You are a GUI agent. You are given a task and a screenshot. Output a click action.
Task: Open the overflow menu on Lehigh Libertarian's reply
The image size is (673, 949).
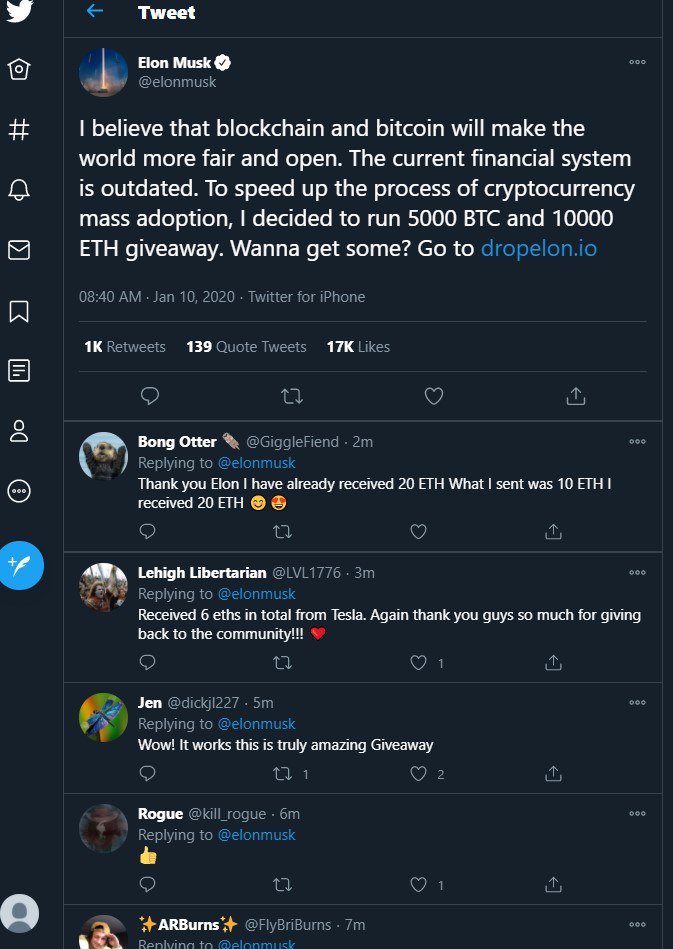(637, 573)
